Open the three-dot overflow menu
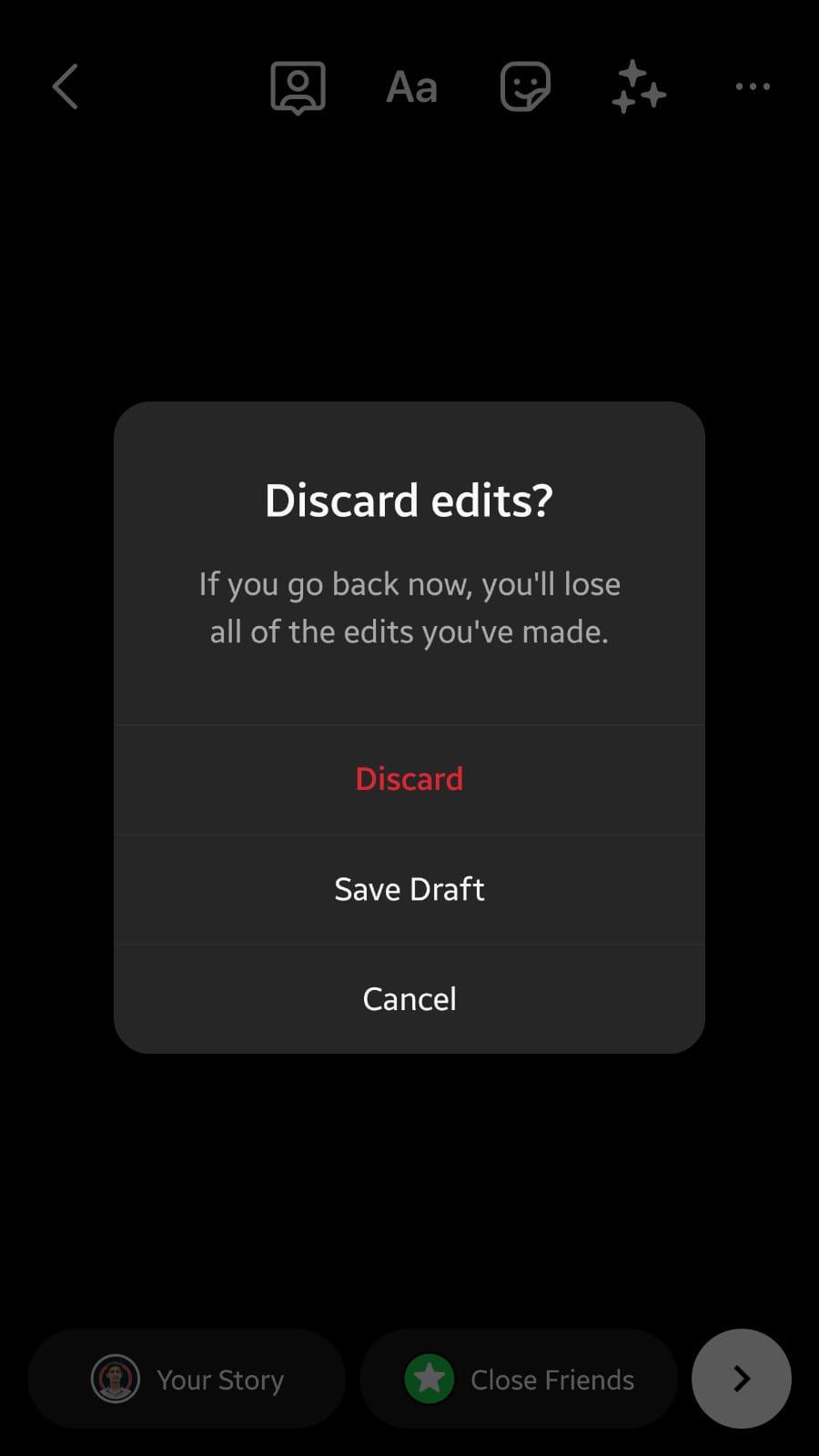 753,87
